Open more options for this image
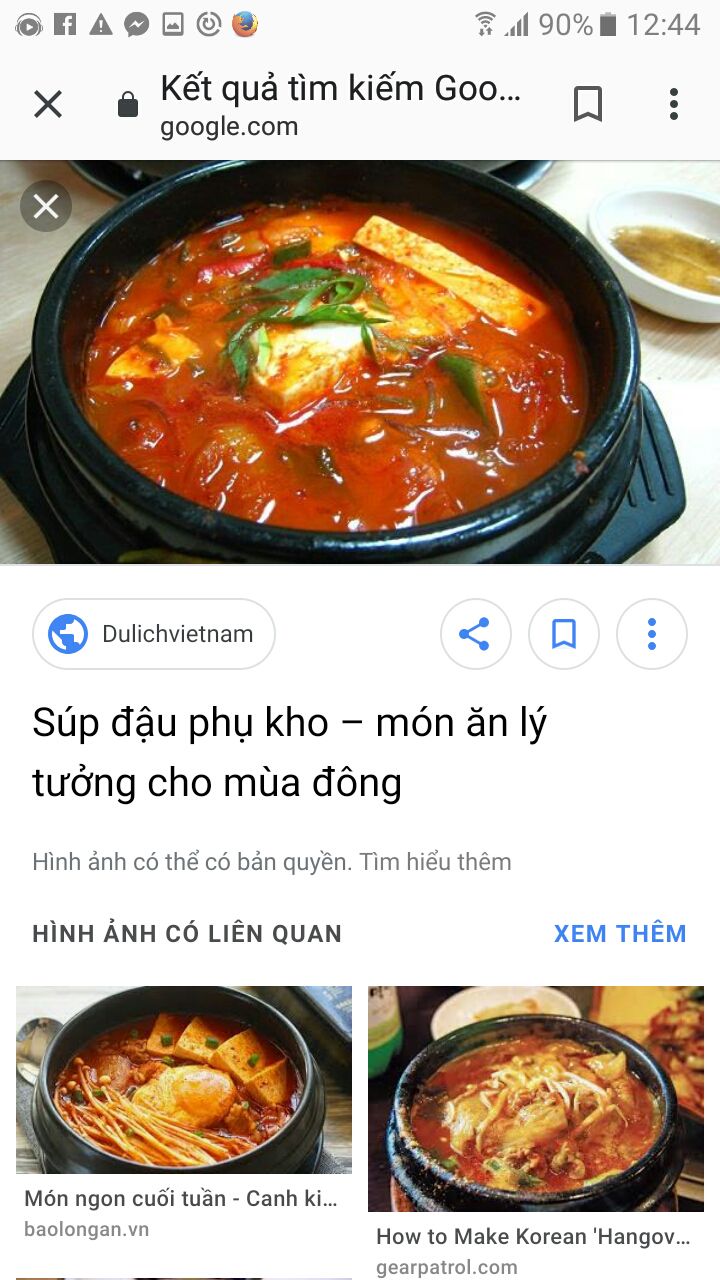Viewport: 720px width, 1280px height. click(x=652, y=634)
